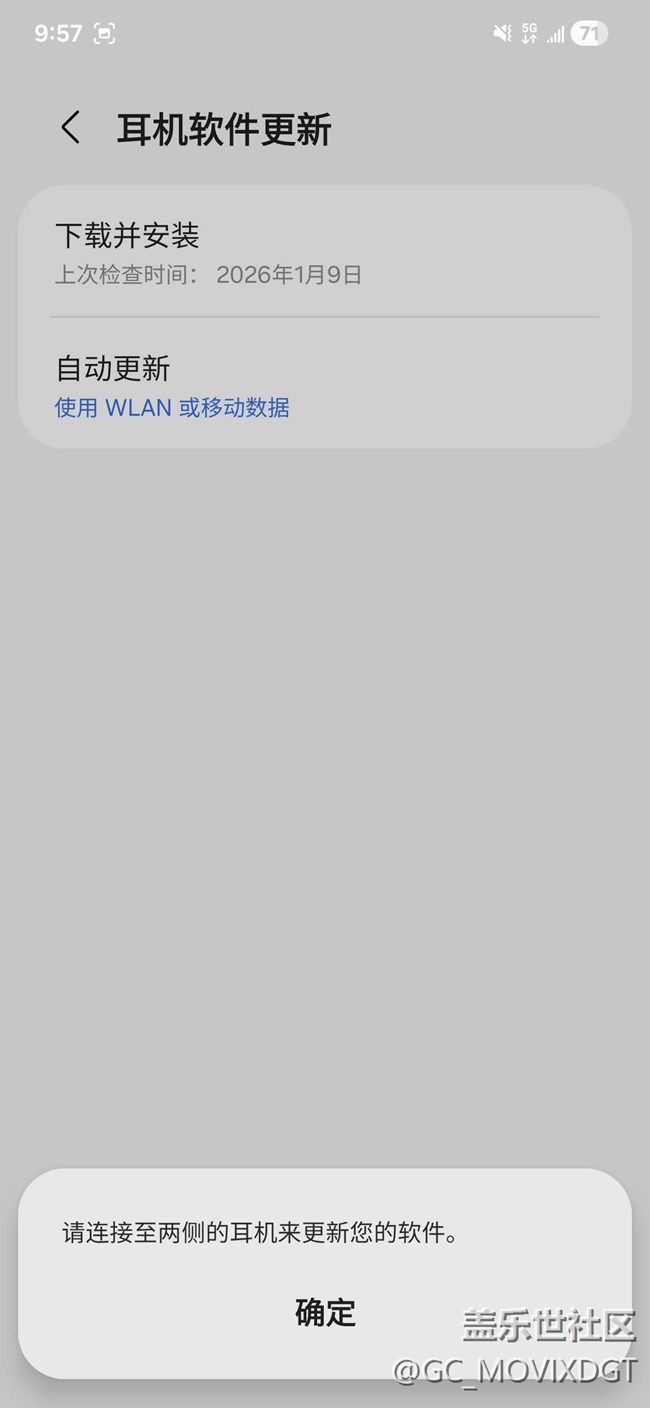Confirm the dialog with 确定
The image size is (650, 1408).
pos(325,1312)
